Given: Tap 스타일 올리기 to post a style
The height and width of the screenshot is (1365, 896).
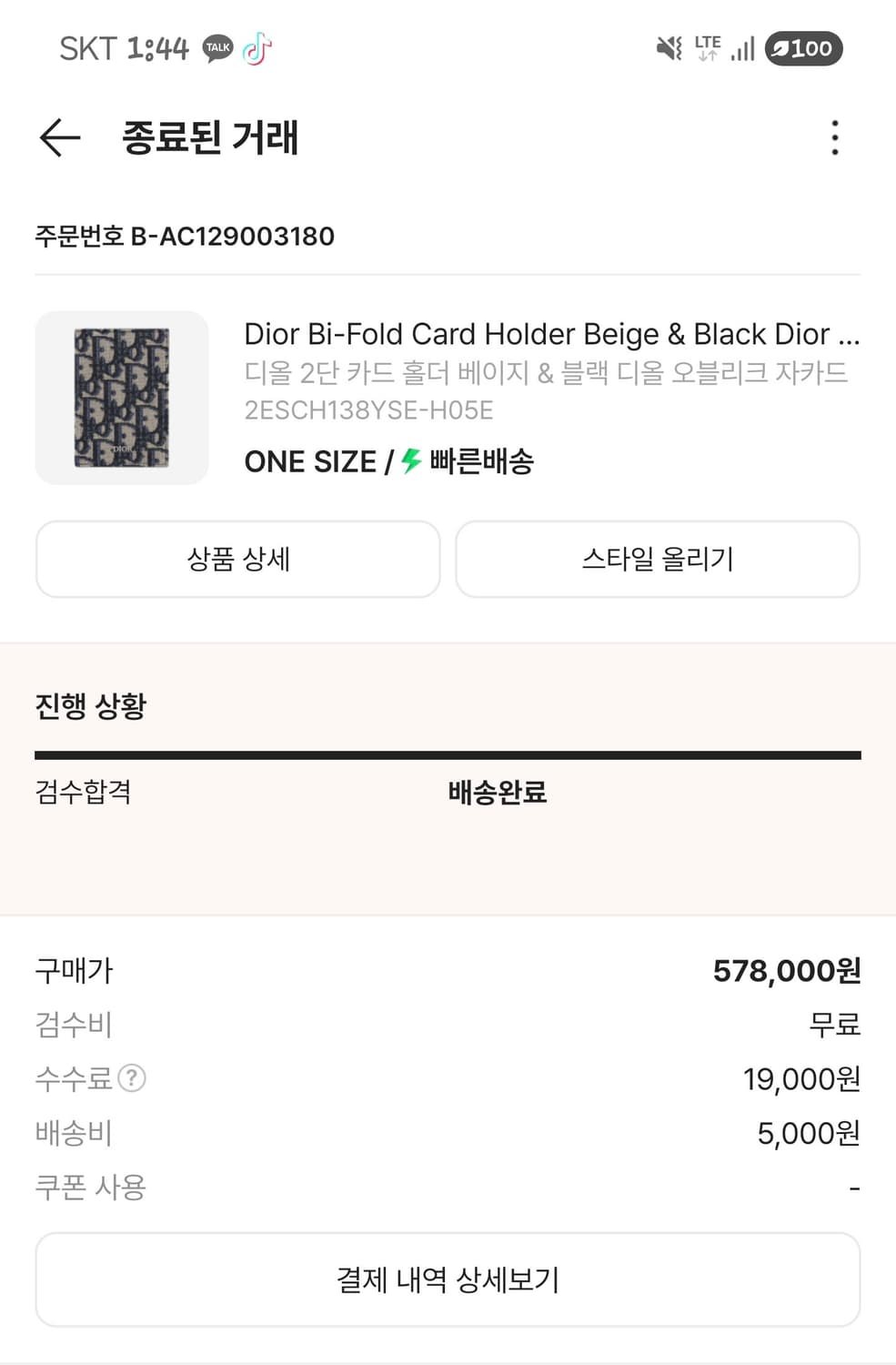Looking at the screenshot, I should (658, 560).
